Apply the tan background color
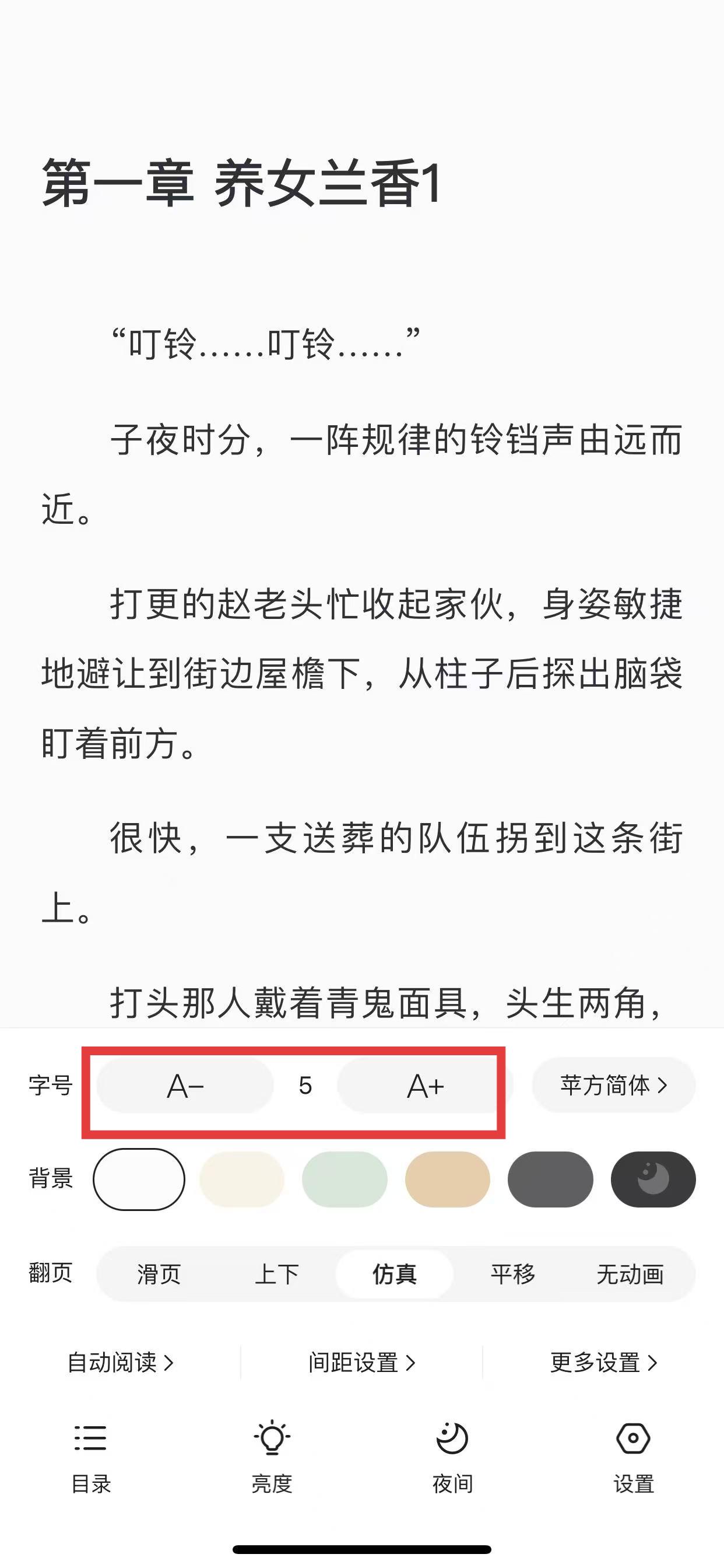 pyautogui.click(x=447, y=1179)
